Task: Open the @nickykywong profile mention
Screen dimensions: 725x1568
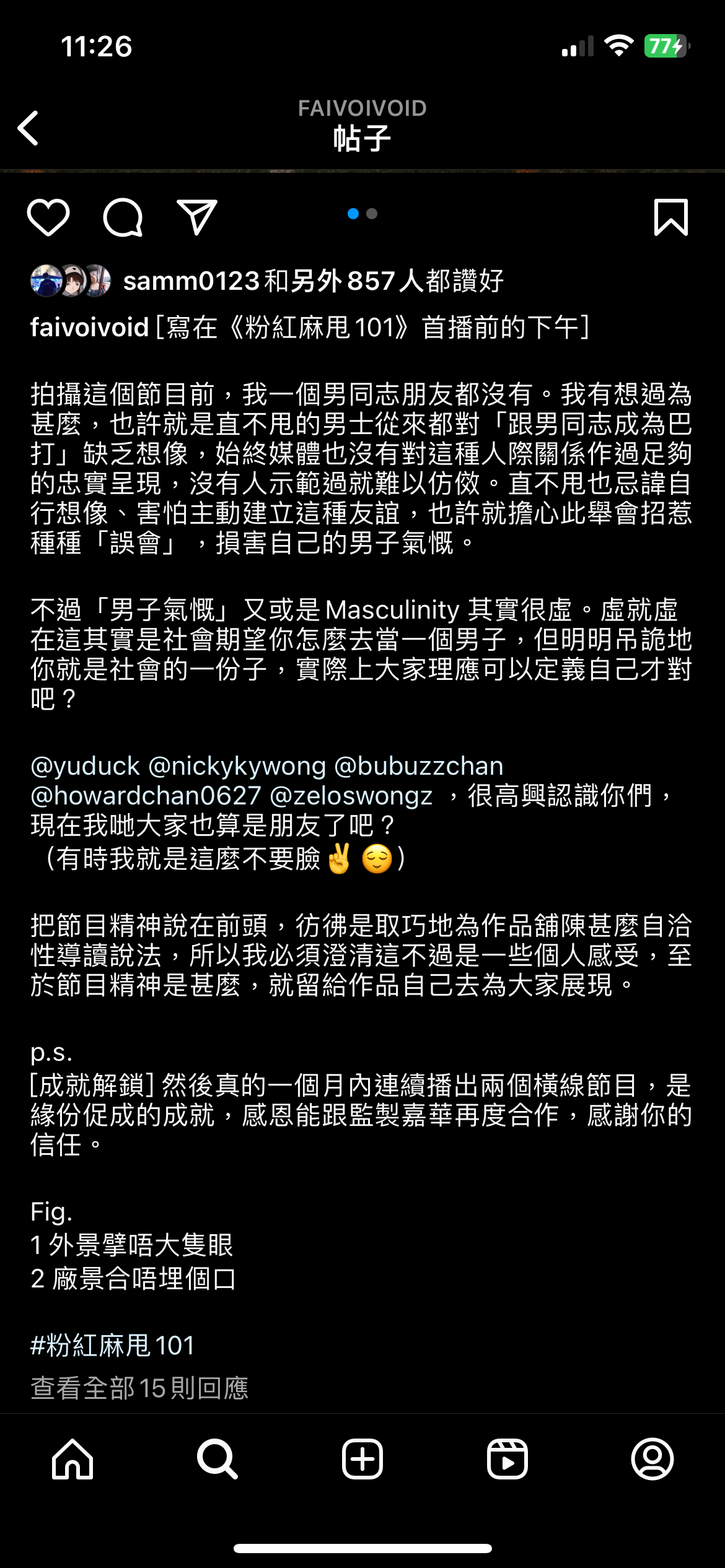Action: tap(237, 767)
